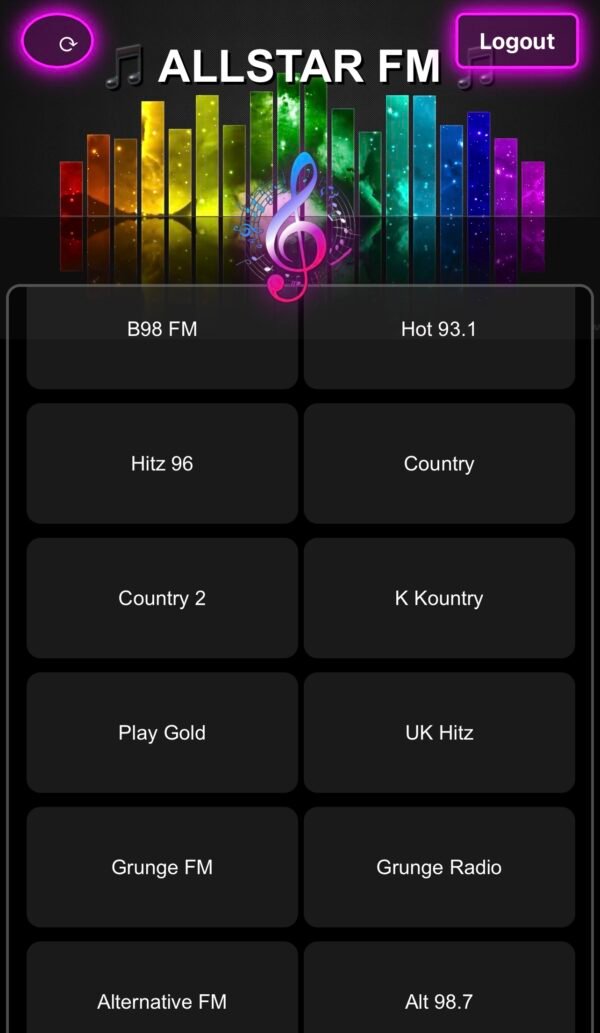Screen dimensions: 600x1033
Task: Tune in to K Kountry
Action: 439,598
